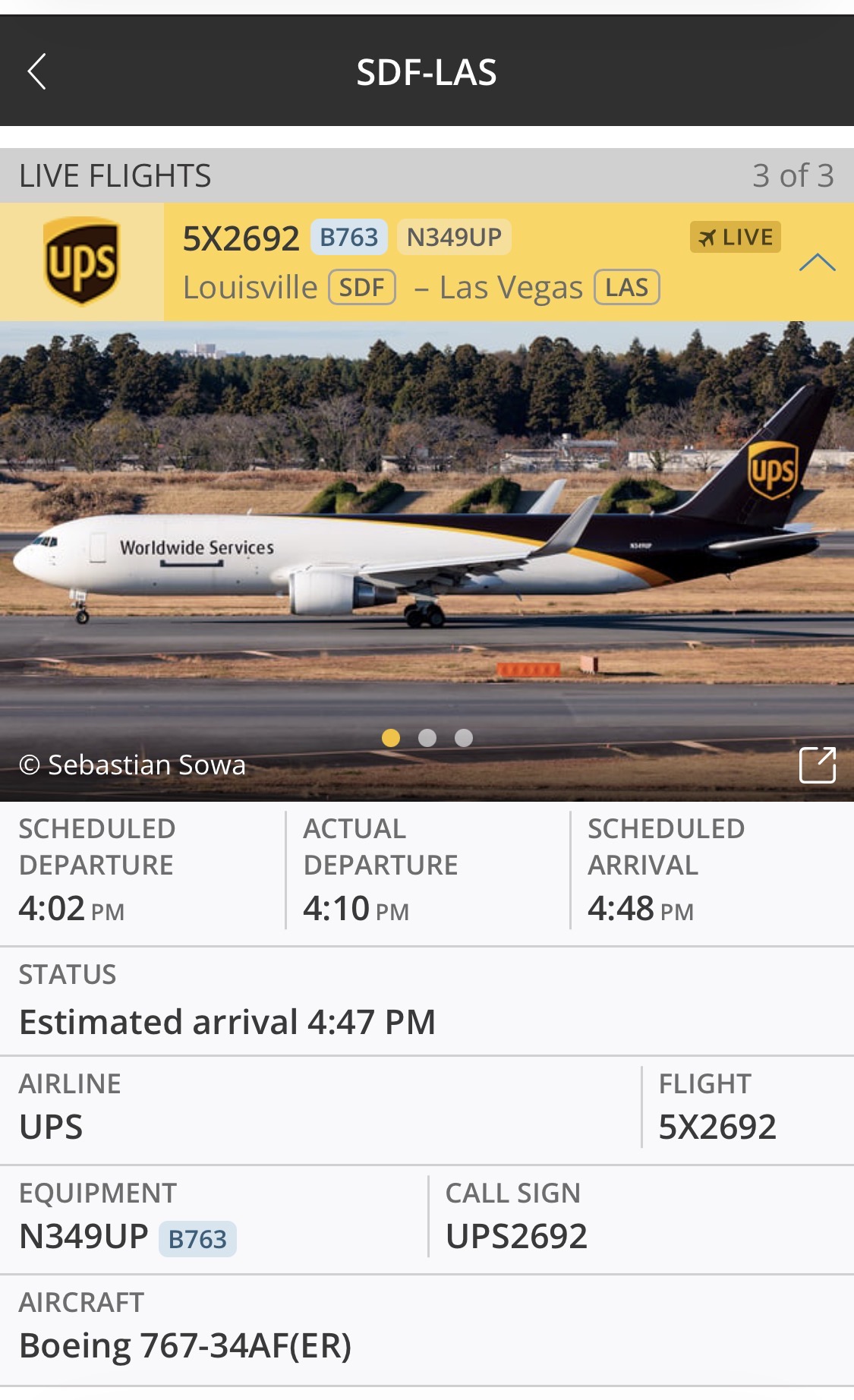
Task: Show the third aircraft photo dot
Action: point(464,738)
